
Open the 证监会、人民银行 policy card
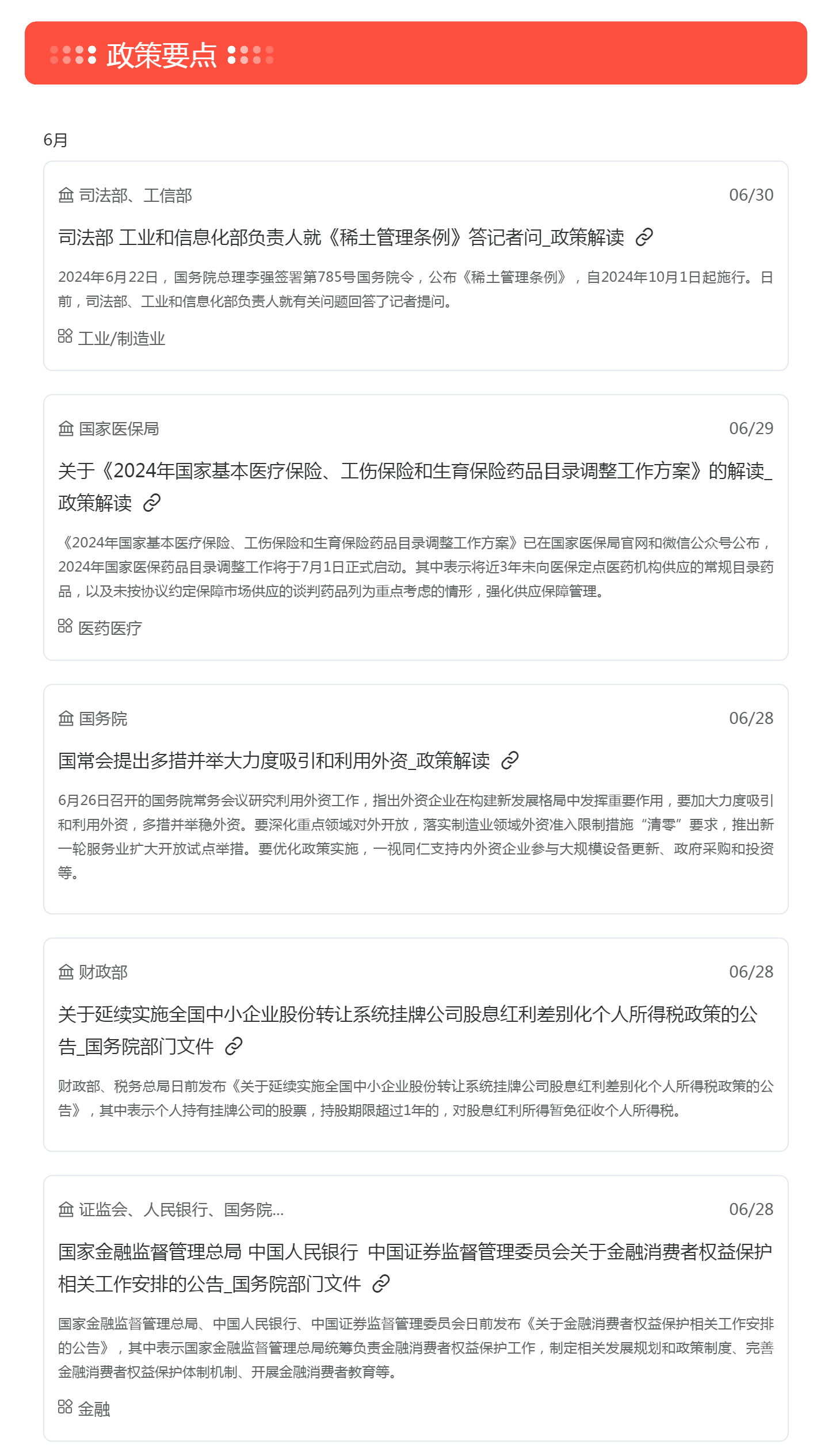pos(416,1308)
